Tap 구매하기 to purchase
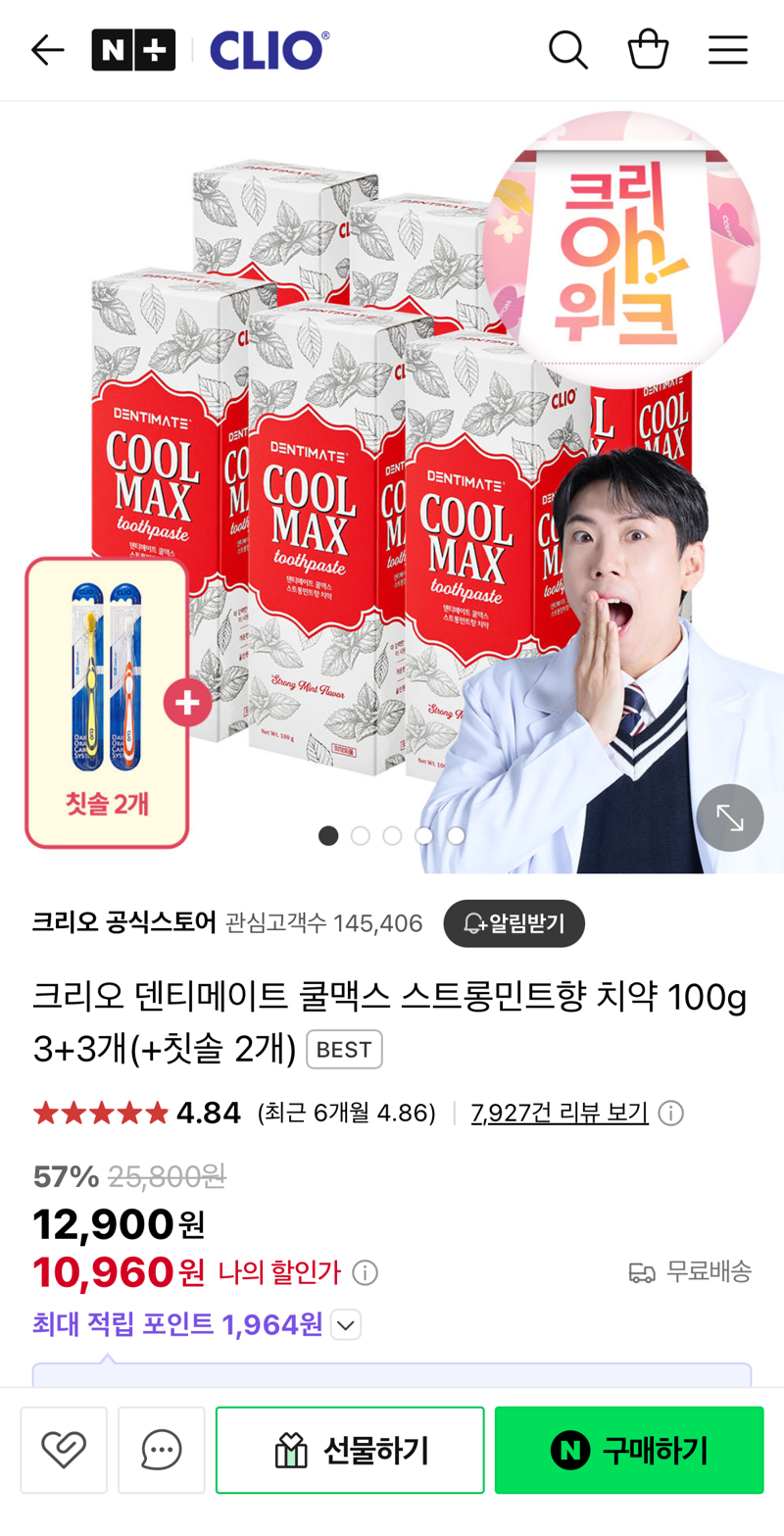The width and height of the screenshot is (784, 1536). [x=628, y=1450]
